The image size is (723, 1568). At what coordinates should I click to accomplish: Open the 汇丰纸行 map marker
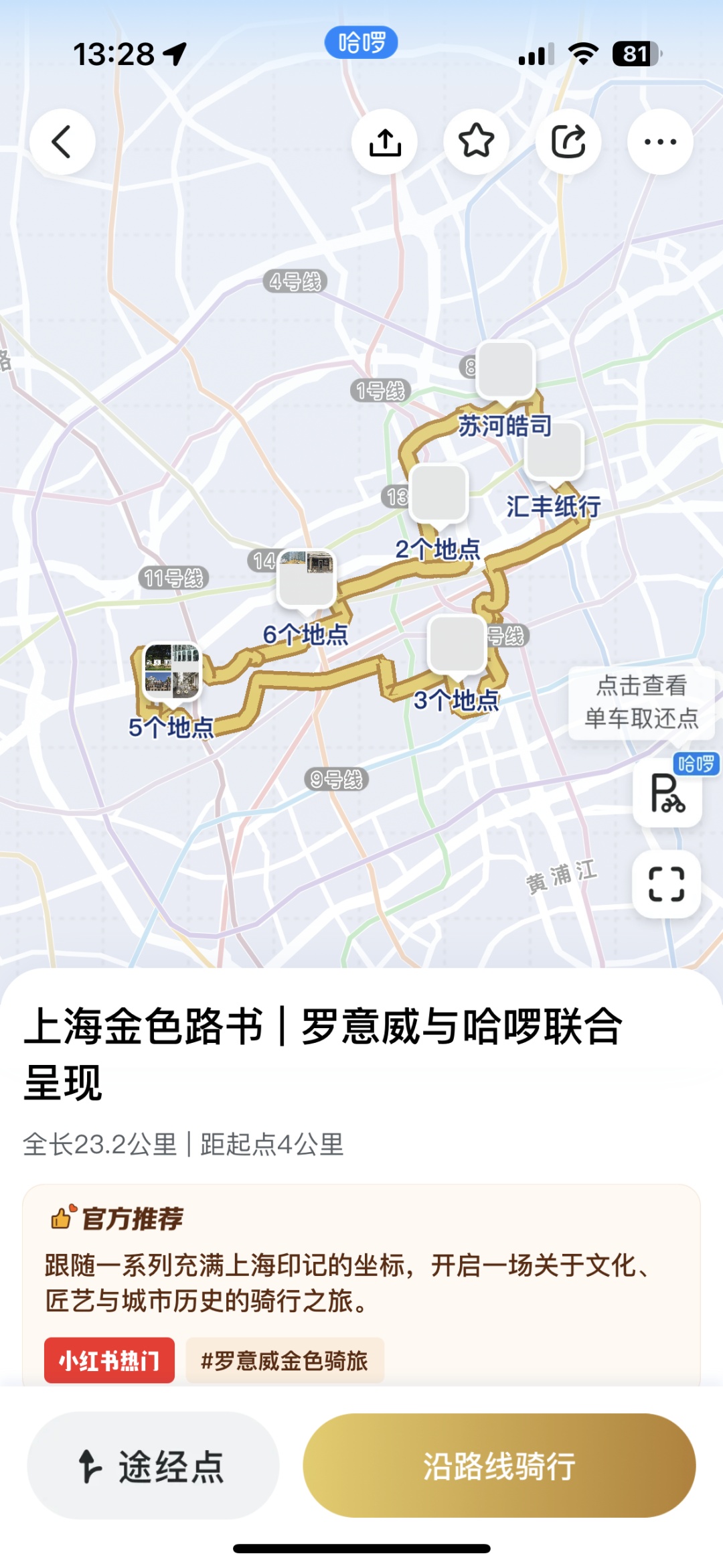[x=554, y=450]
